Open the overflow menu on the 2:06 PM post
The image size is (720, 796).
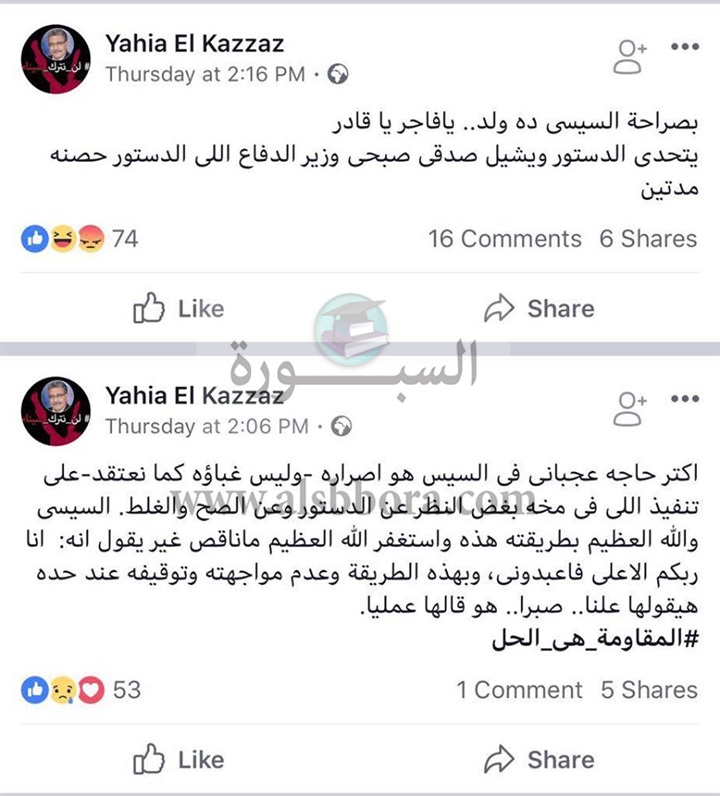[x=685, y=396]
